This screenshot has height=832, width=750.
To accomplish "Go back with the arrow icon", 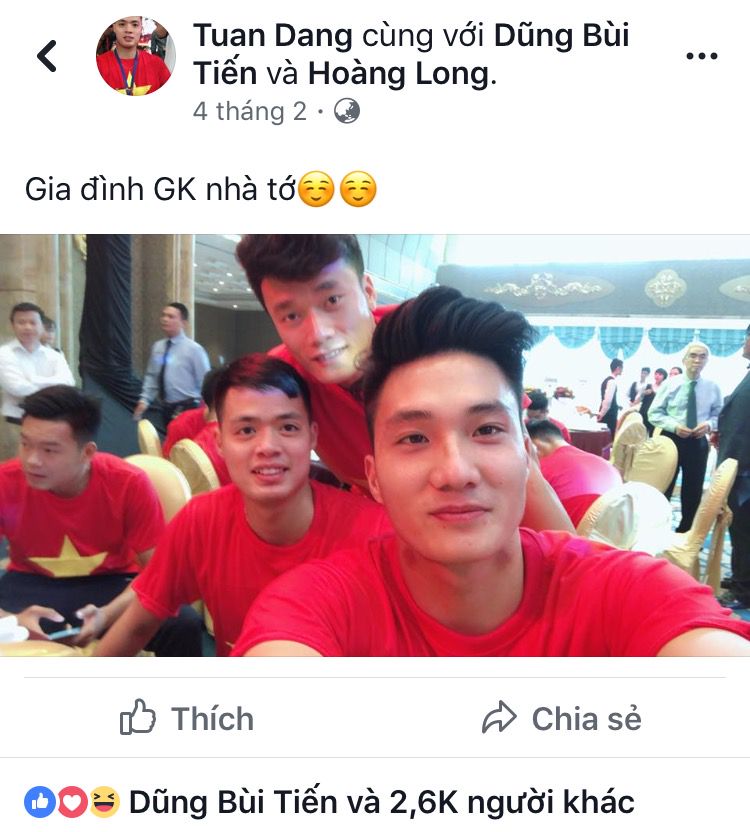I will tap(47, 56).
